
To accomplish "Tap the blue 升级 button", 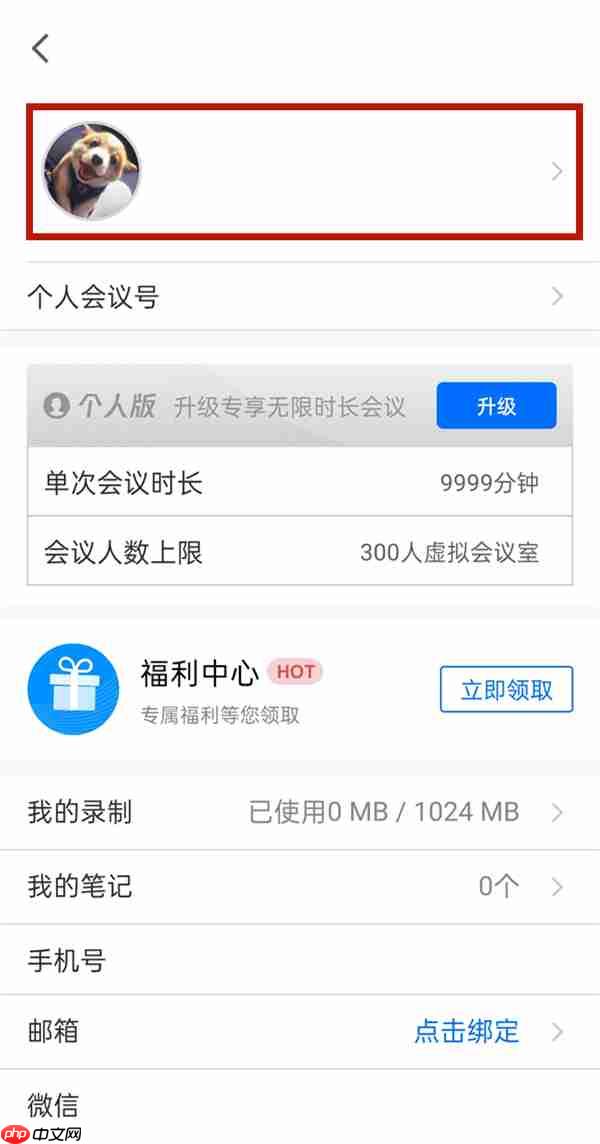I will [x=496, y=406].
